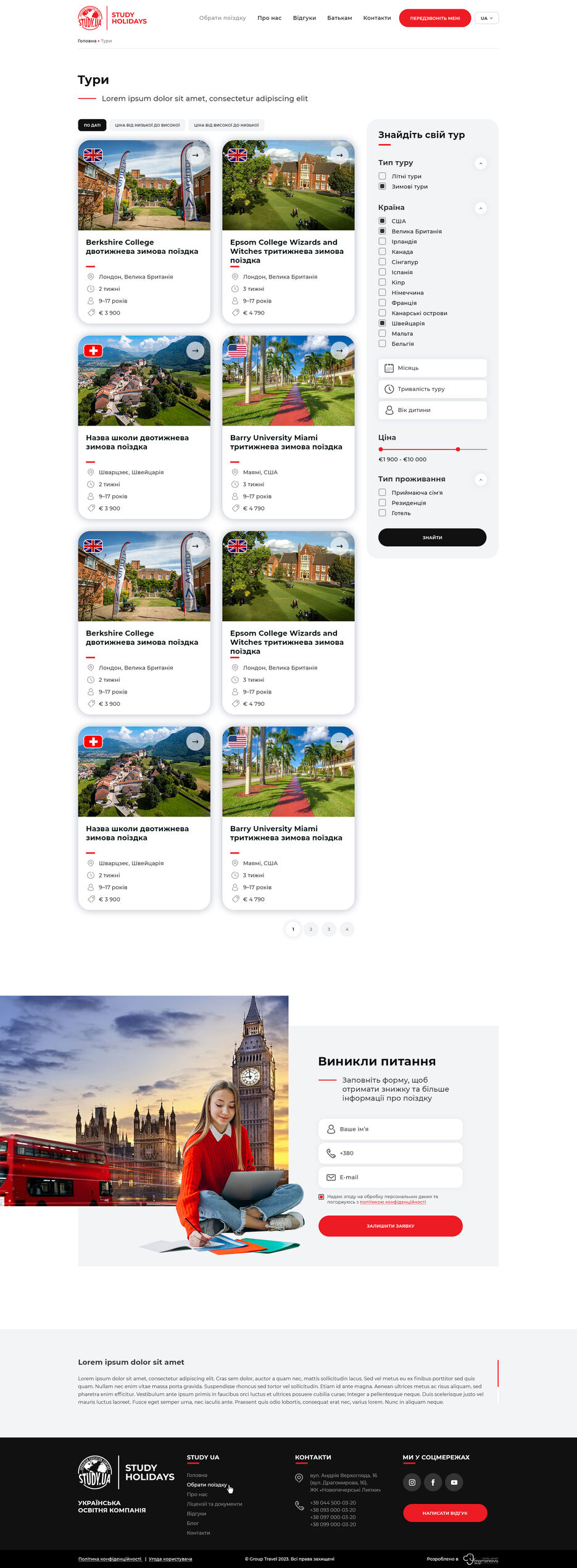Select Канада in the country filter

click(x=382, y=251)
